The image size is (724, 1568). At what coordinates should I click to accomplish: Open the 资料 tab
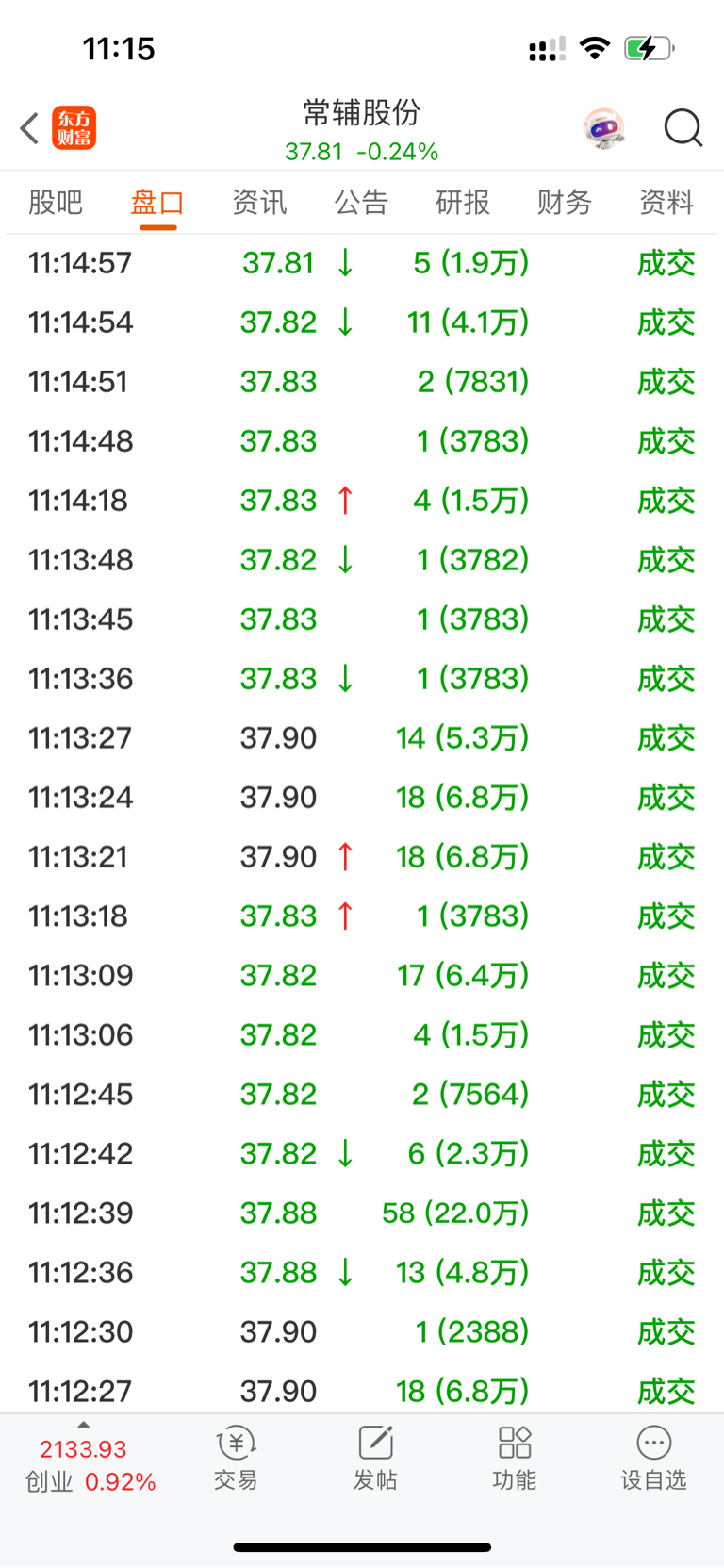point(666,202)
